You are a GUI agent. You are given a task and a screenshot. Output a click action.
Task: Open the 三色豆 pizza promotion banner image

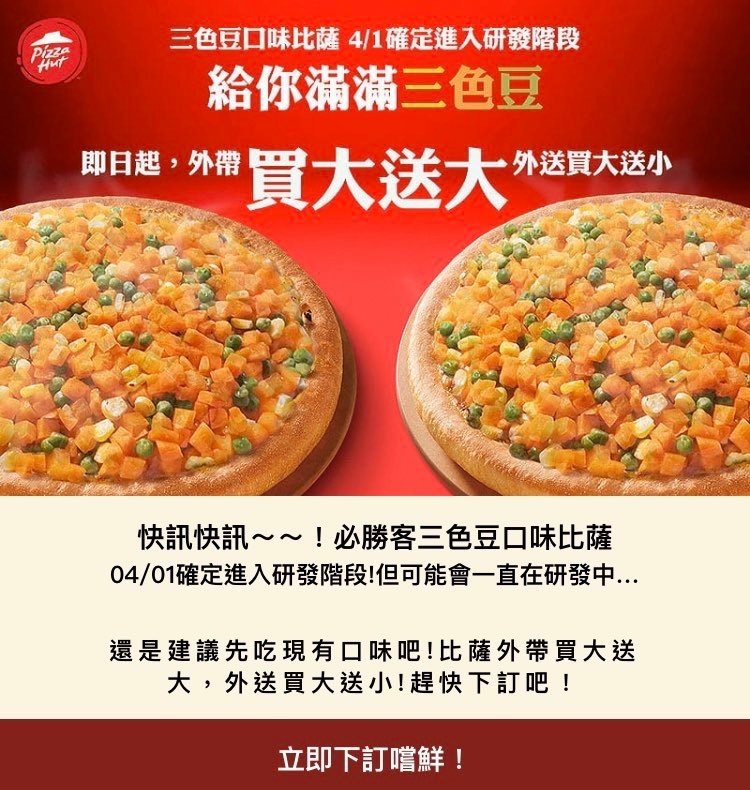point(375,250)
